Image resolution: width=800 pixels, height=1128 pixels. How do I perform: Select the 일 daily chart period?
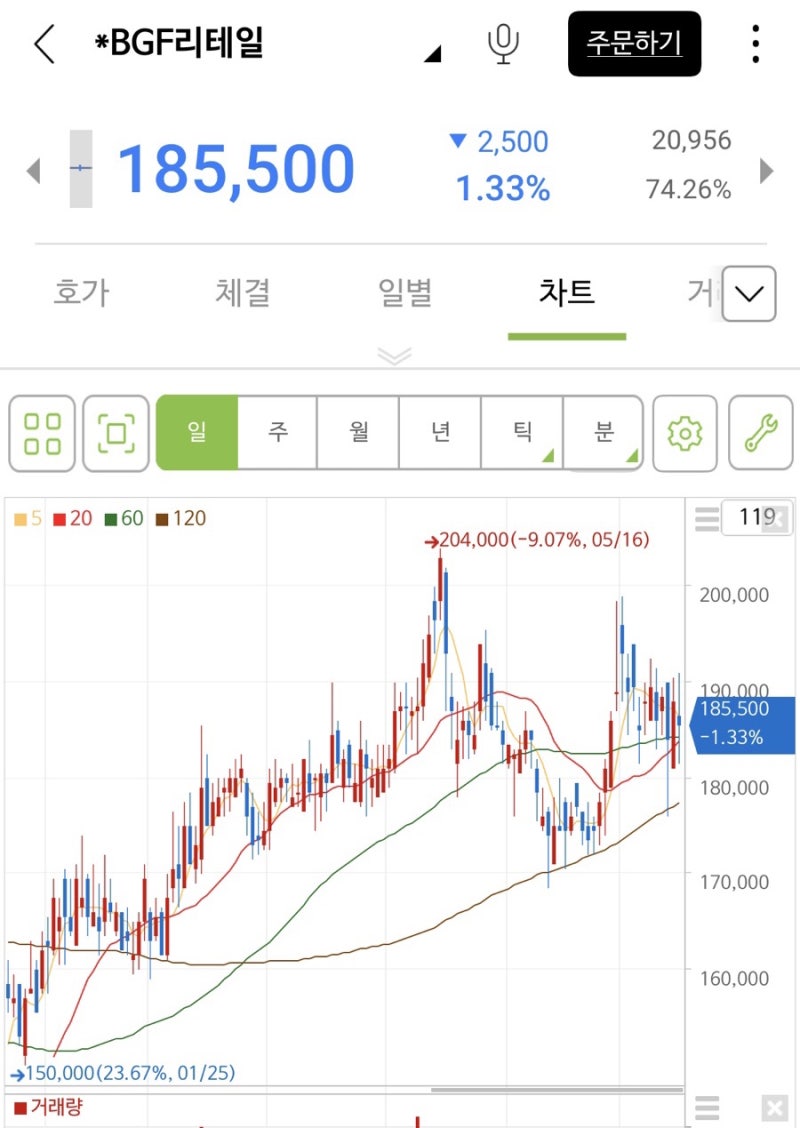pyautogui.click(x=194, y=432)
